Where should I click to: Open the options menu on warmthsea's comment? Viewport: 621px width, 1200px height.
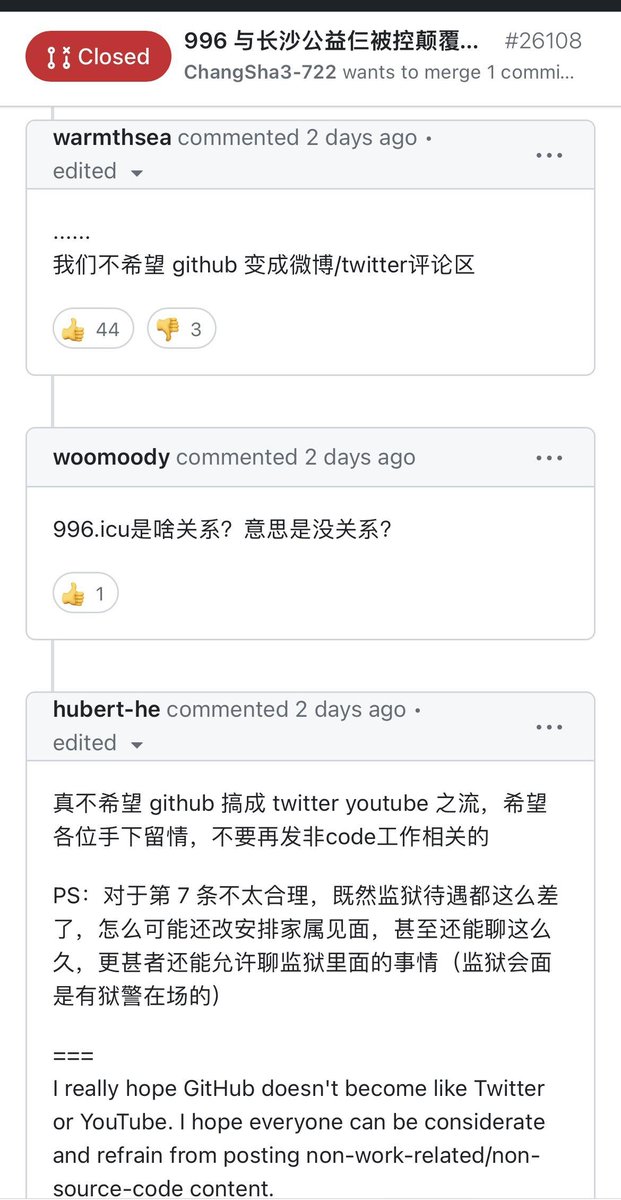pyautogui.click(x=550, y=155)
